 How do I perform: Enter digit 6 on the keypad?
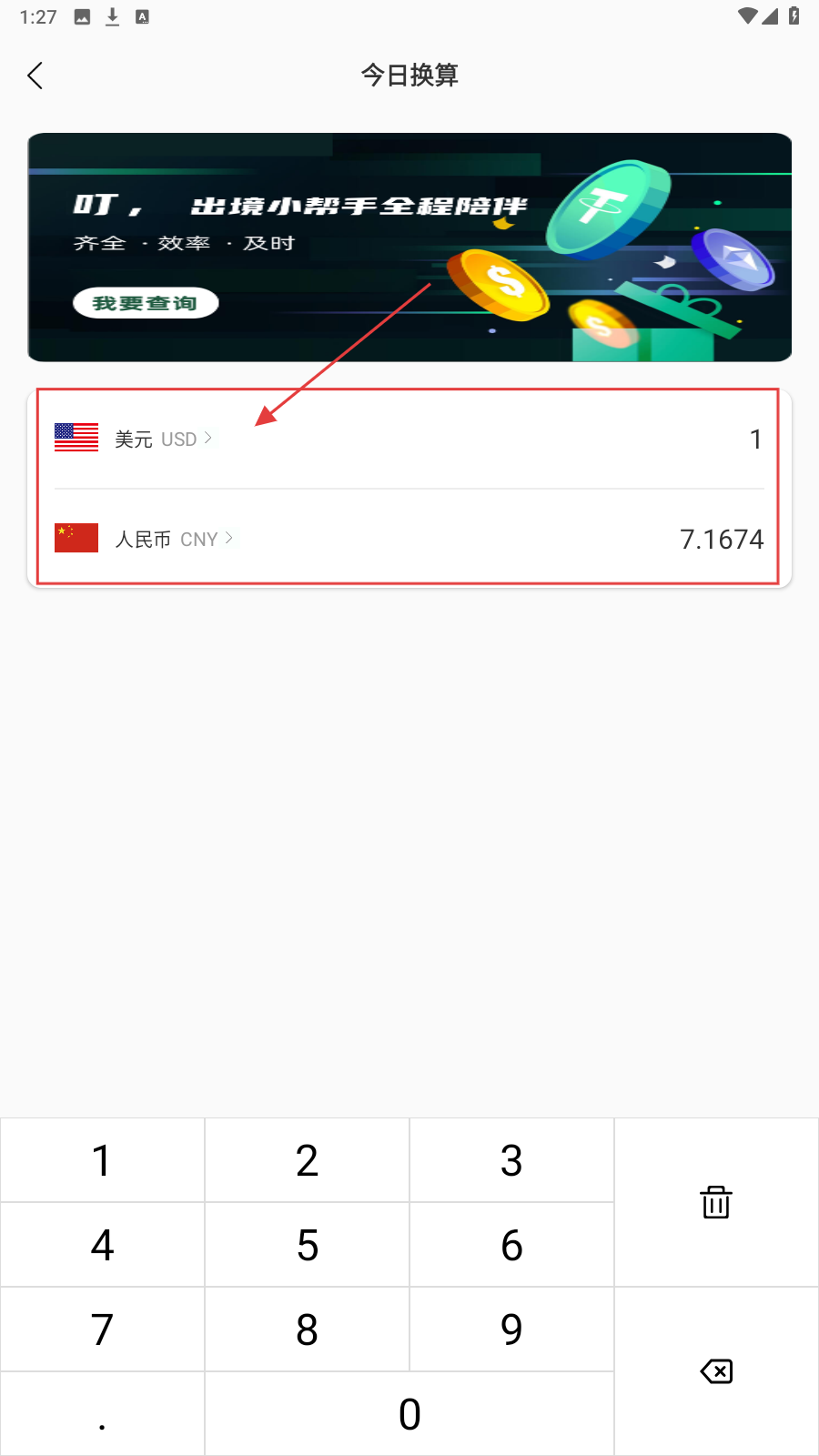click(x=511, y=1245)
